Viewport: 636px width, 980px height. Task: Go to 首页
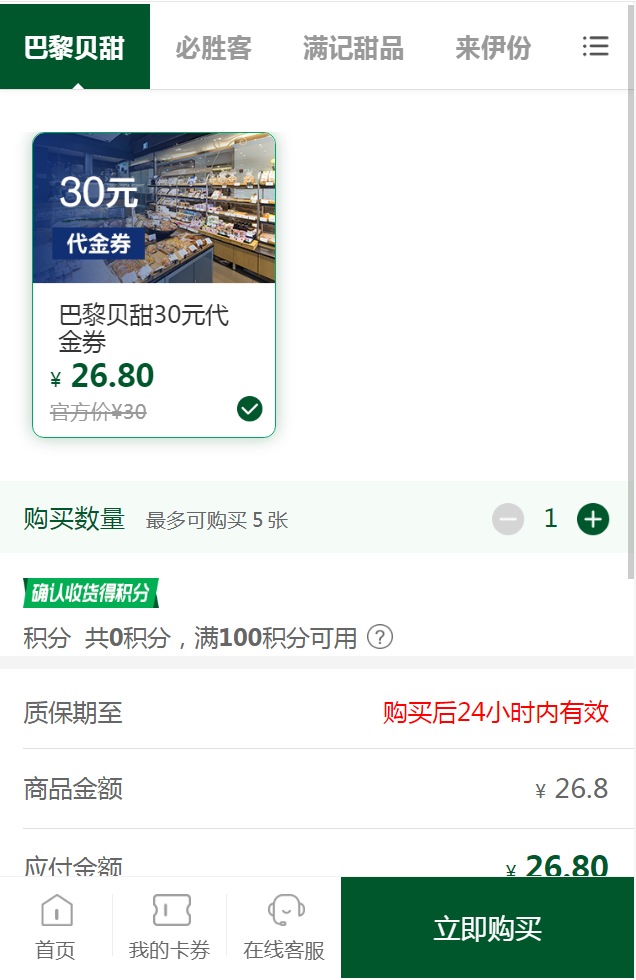click(x=56, y=928)
